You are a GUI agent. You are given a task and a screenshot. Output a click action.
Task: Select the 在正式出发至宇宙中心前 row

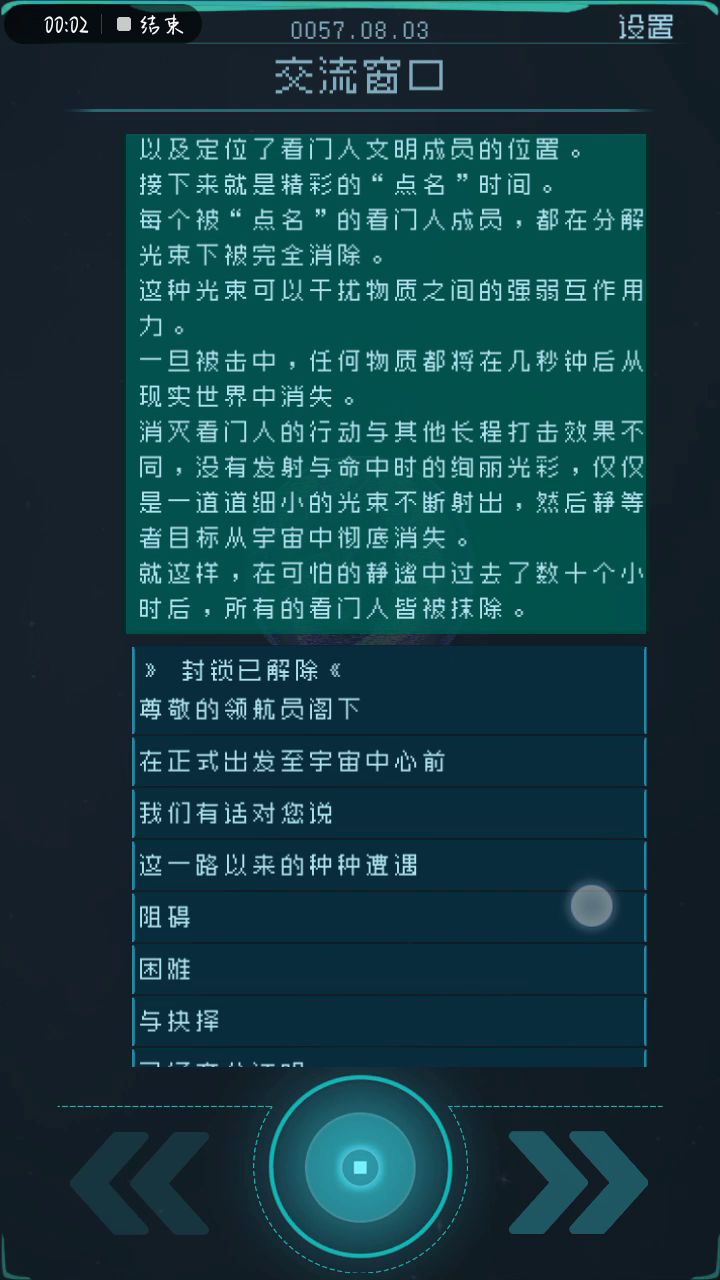click(x=389, y=761)
